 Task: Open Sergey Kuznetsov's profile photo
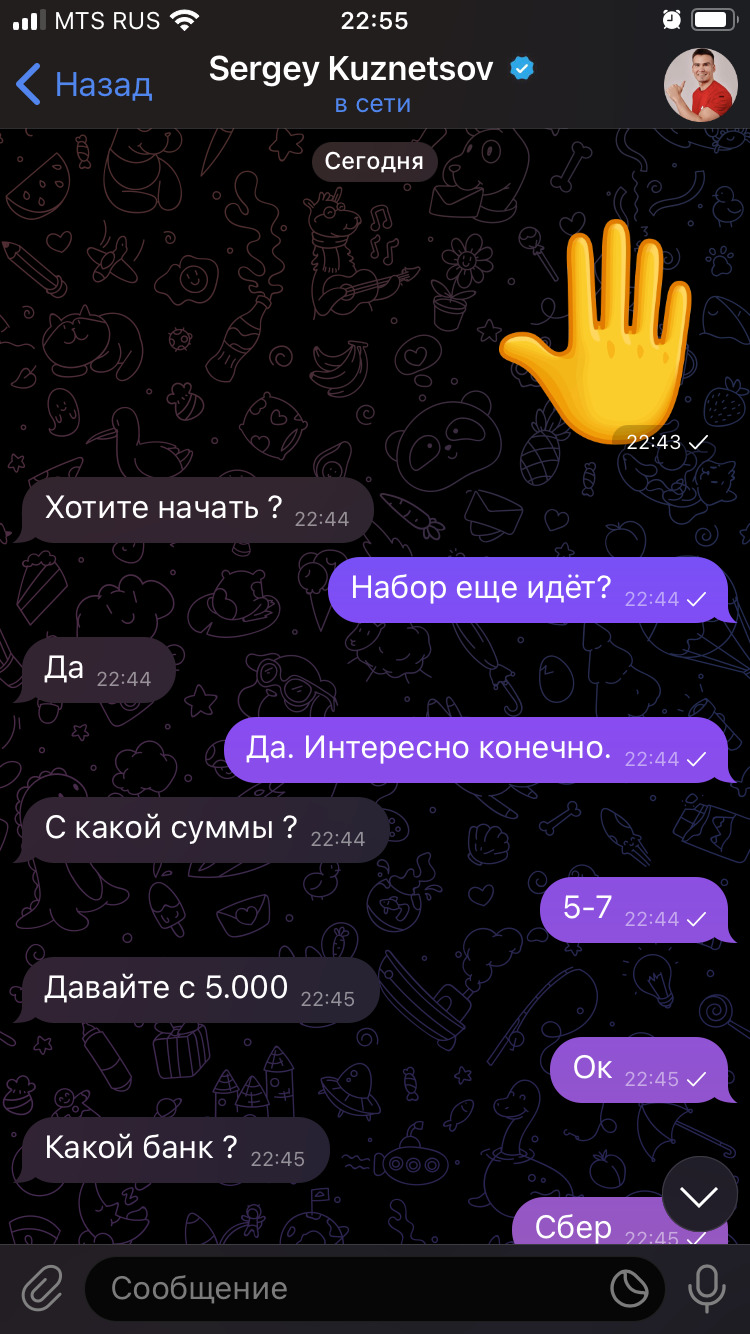701,85
